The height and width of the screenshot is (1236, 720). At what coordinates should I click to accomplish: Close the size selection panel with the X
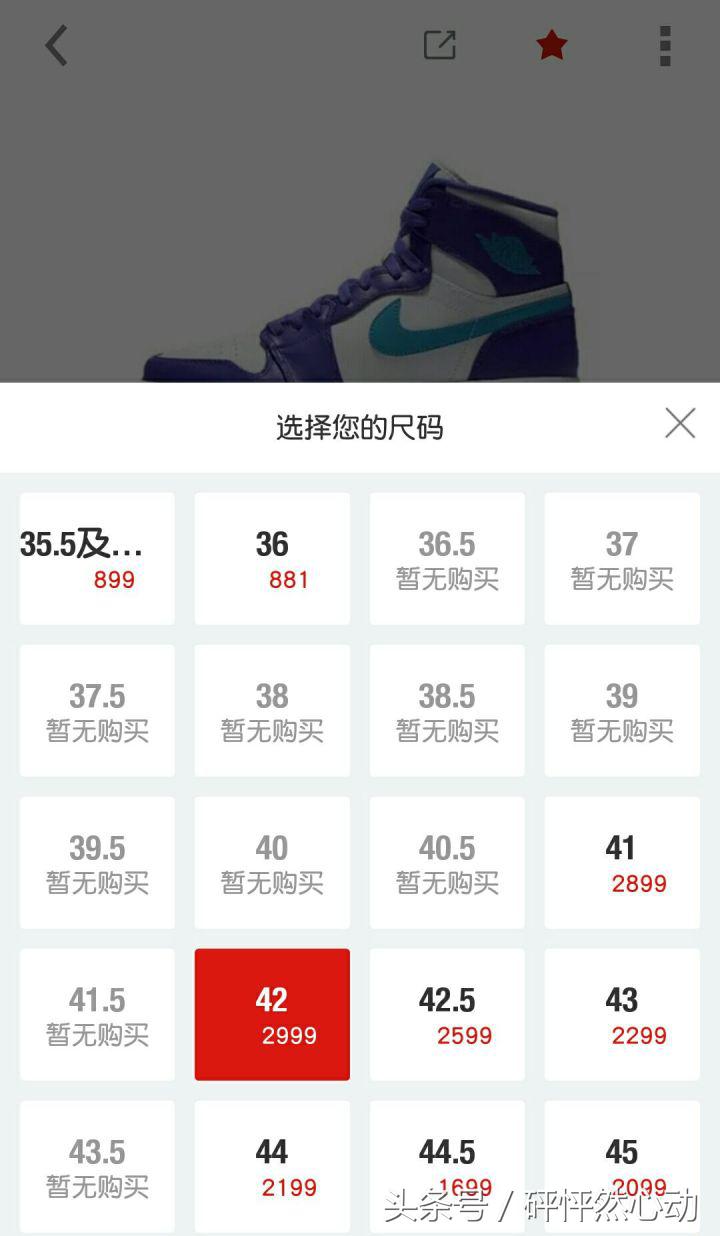(680, 423)
